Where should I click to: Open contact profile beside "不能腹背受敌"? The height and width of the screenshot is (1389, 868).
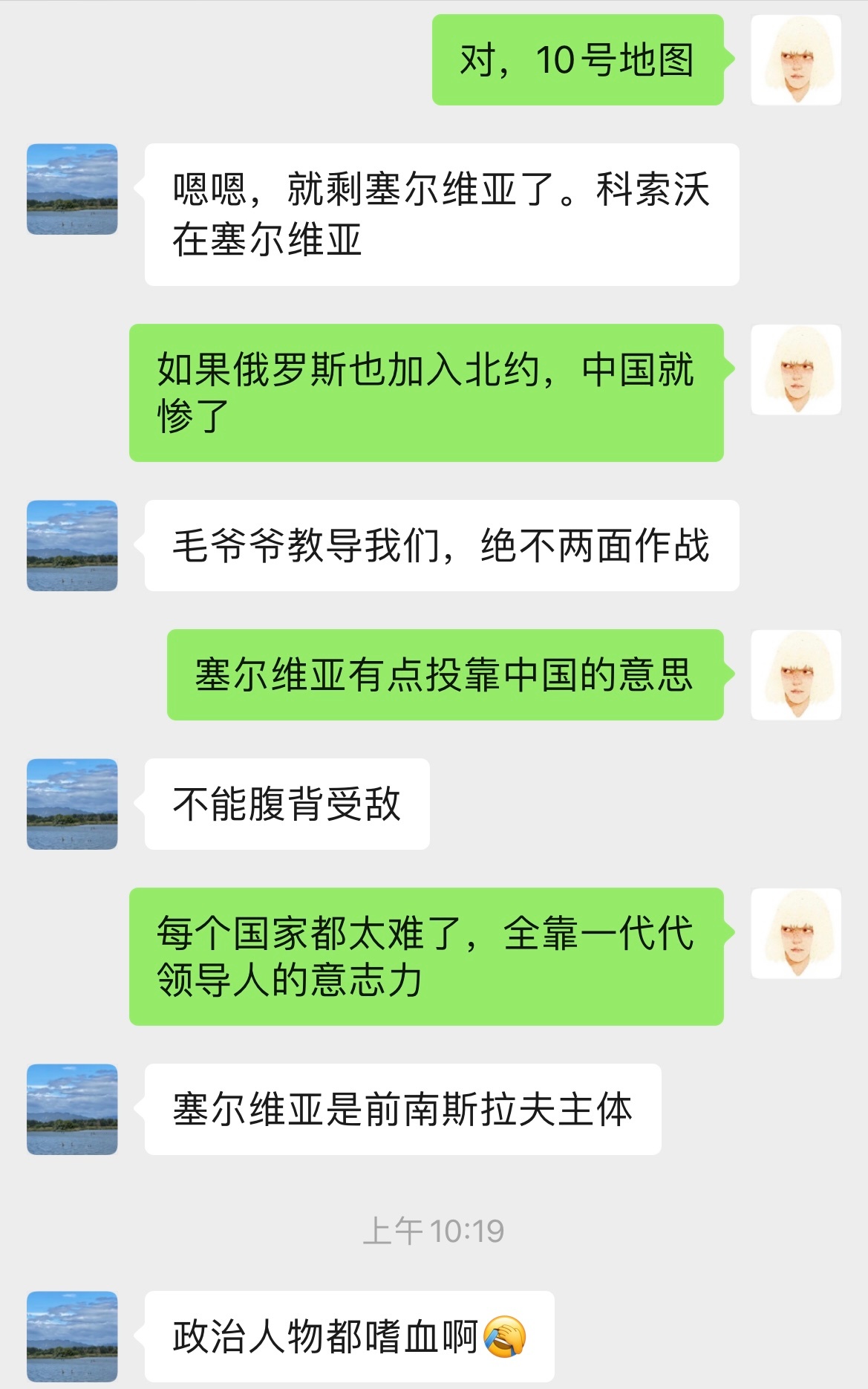coord(72,804)
